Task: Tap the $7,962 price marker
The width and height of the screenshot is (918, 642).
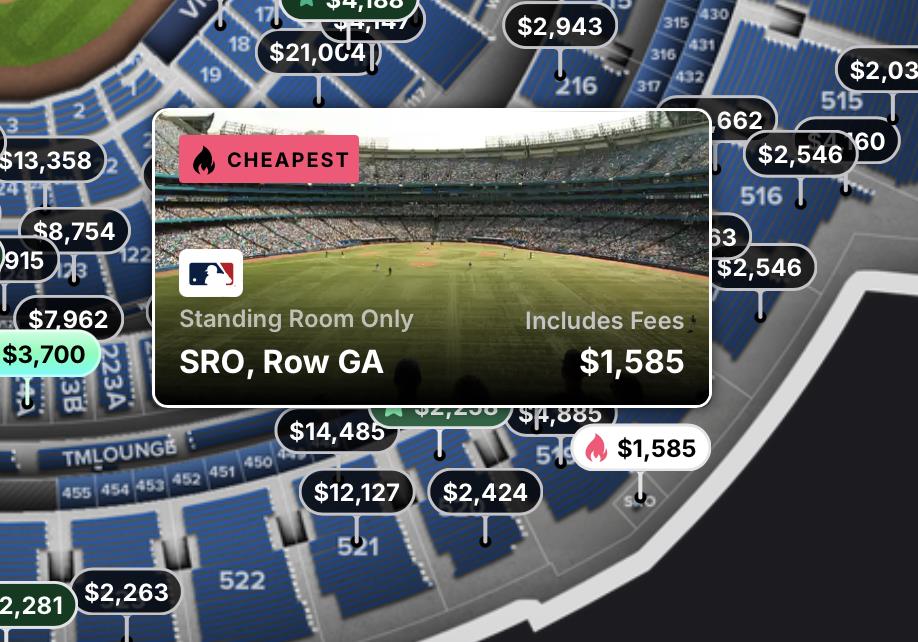Action: 68,319
